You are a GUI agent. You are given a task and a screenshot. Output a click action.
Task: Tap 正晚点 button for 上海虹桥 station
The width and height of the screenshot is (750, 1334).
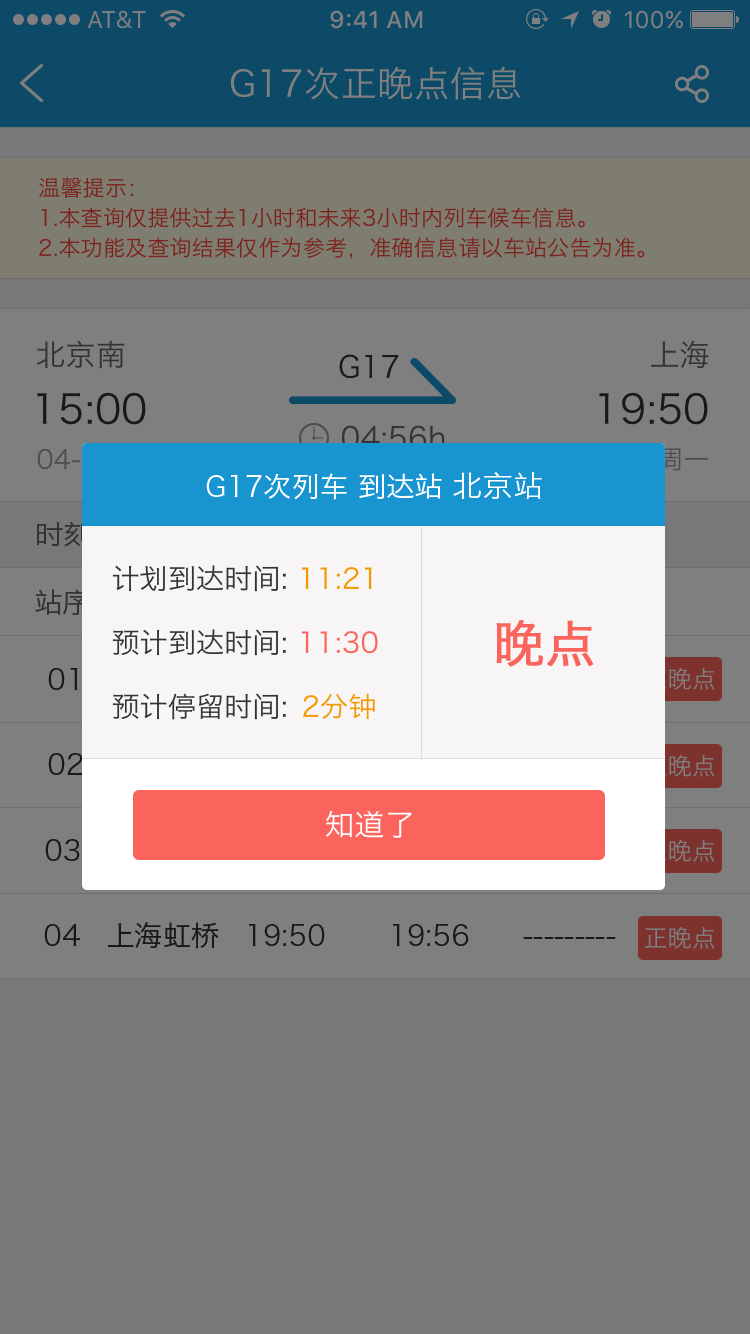680,938
